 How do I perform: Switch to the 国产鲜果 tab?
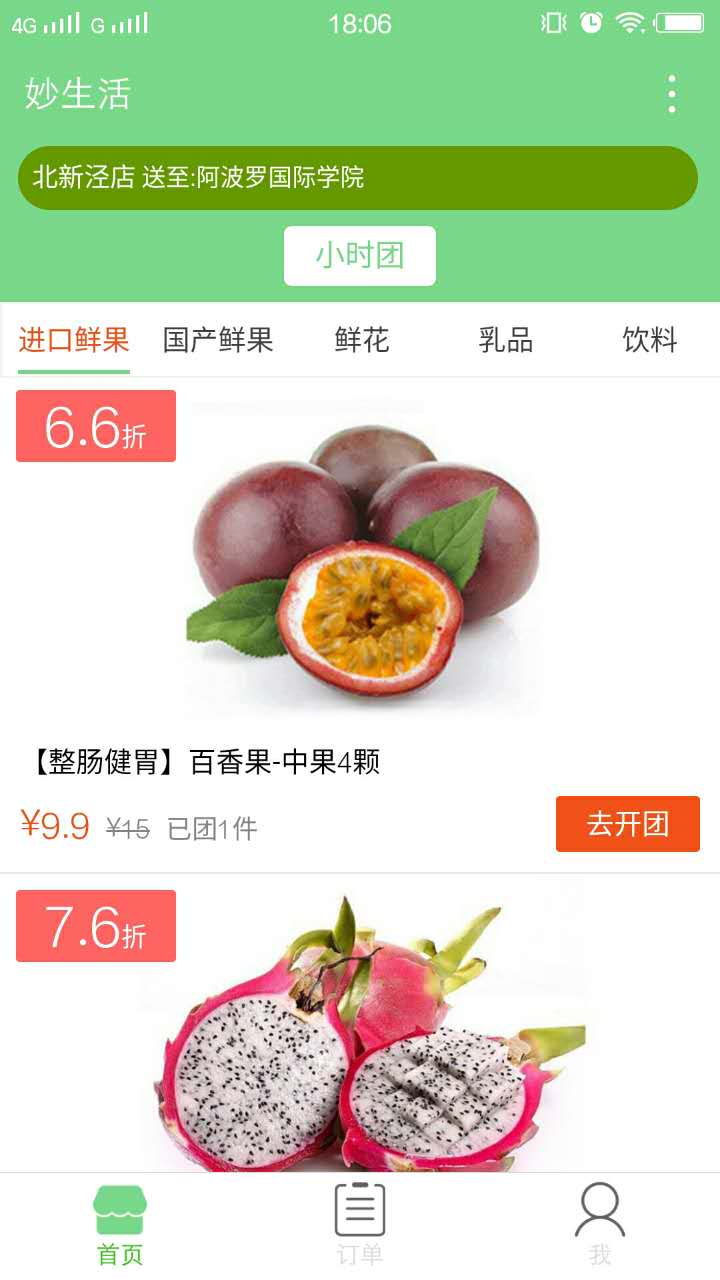pos(218,340)
